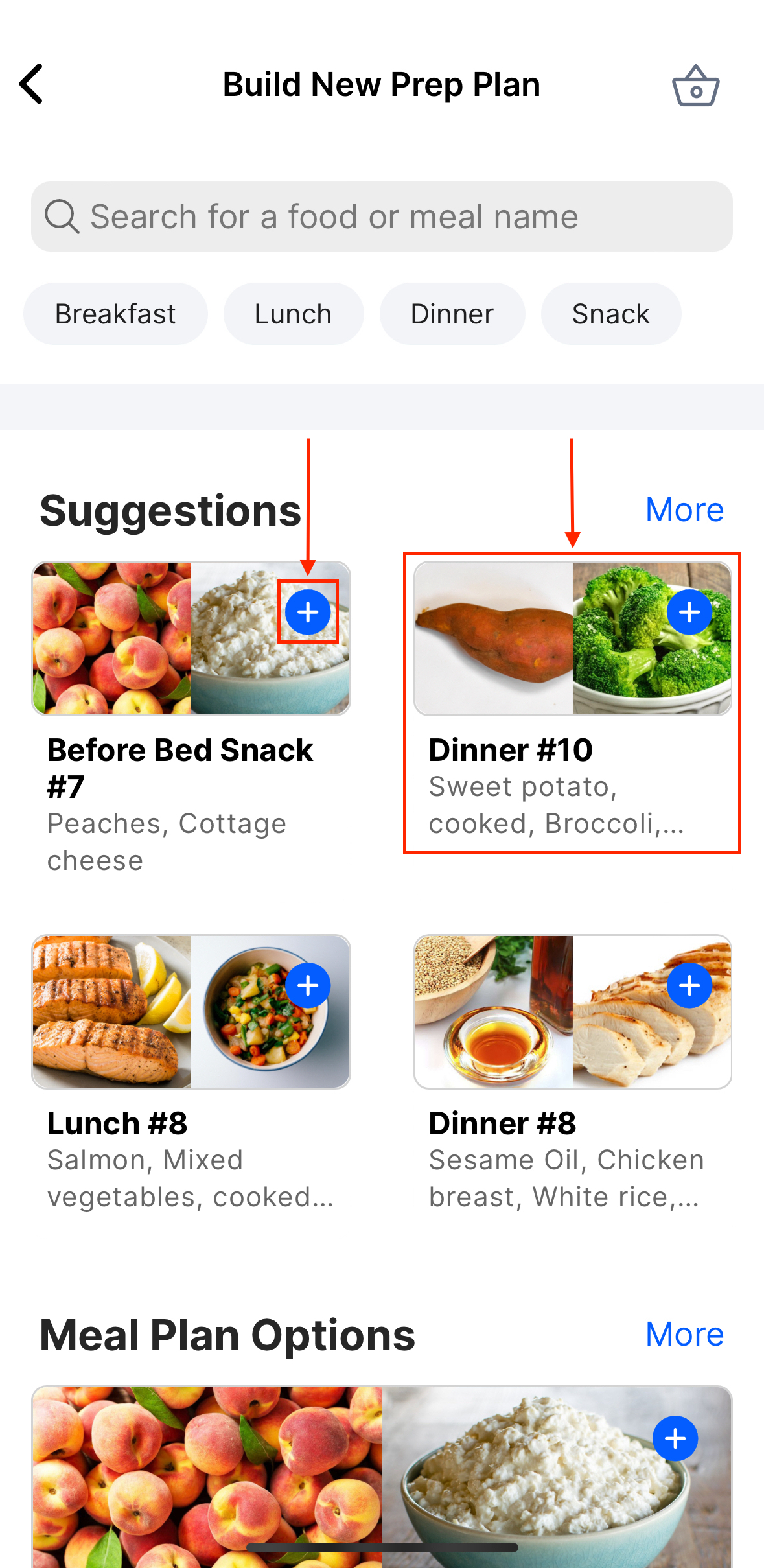Select the Meal Plan Options heading
This screenshot has height=1568, width=764.
coord(228,1333)
